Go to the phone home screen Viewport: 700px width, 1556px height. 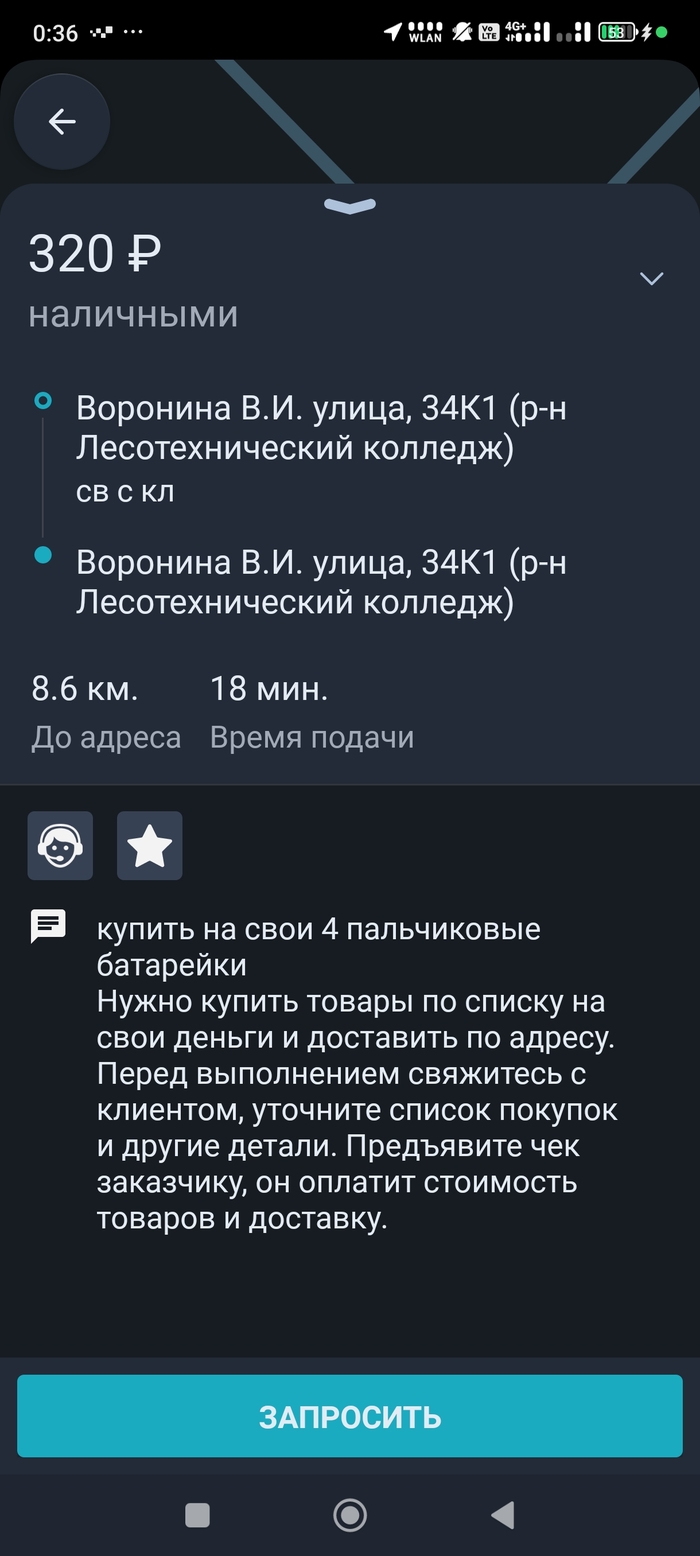point(350,1515)
